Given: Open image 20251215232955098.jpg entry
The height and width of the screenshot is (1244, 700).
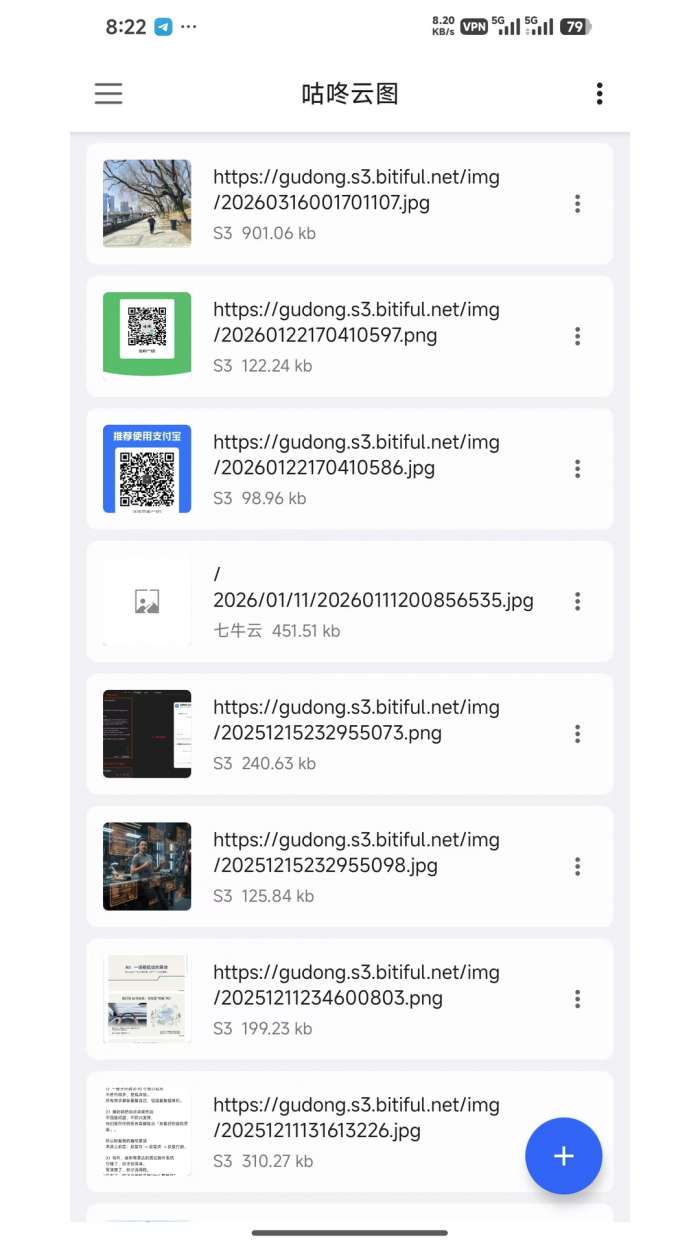Looking at the screenshot, I should pyautogui.click(x=355, y=866).
